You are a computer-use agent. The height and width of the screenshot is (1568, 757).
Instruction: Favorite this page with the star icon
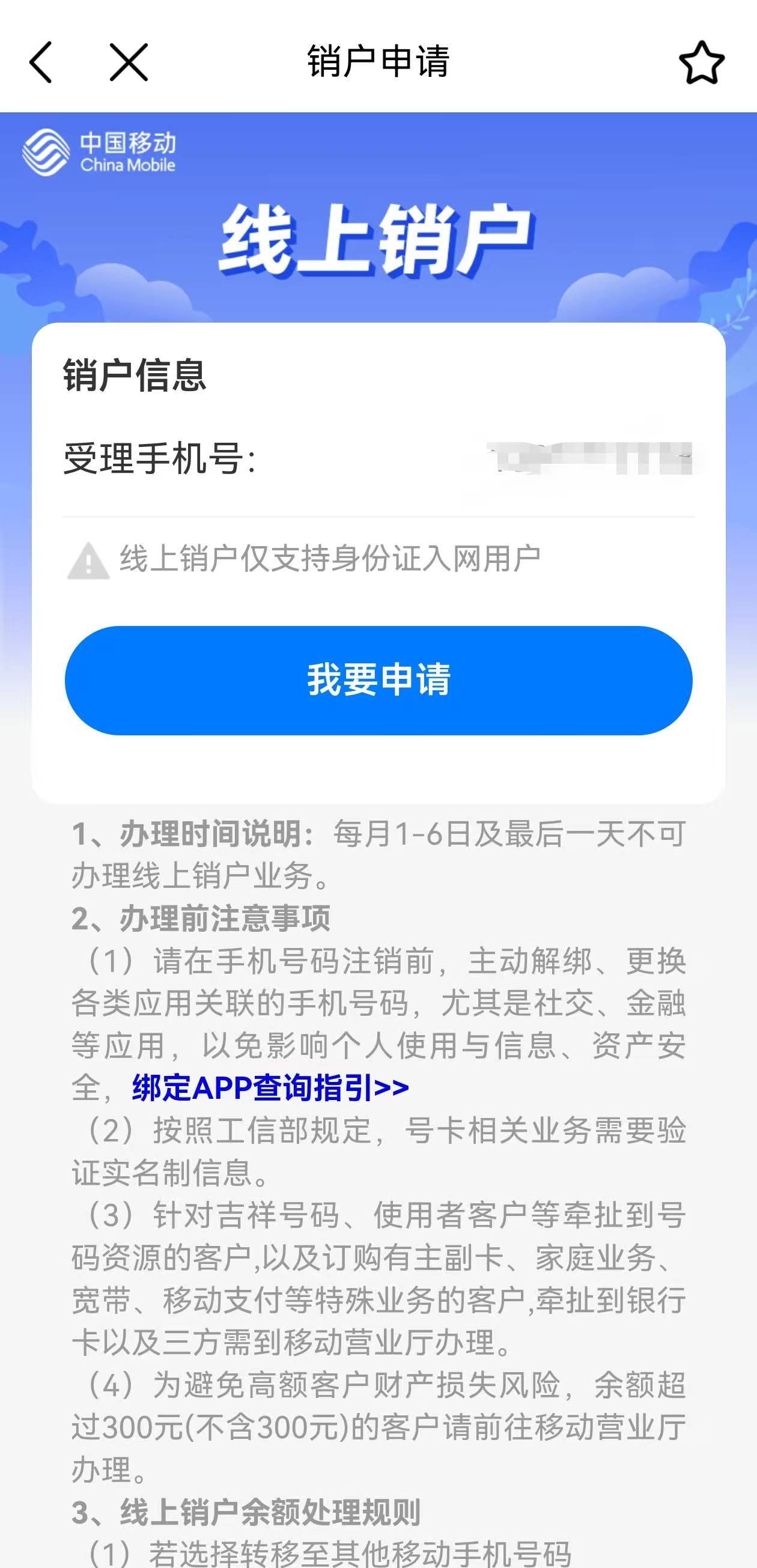click(701, 62)
